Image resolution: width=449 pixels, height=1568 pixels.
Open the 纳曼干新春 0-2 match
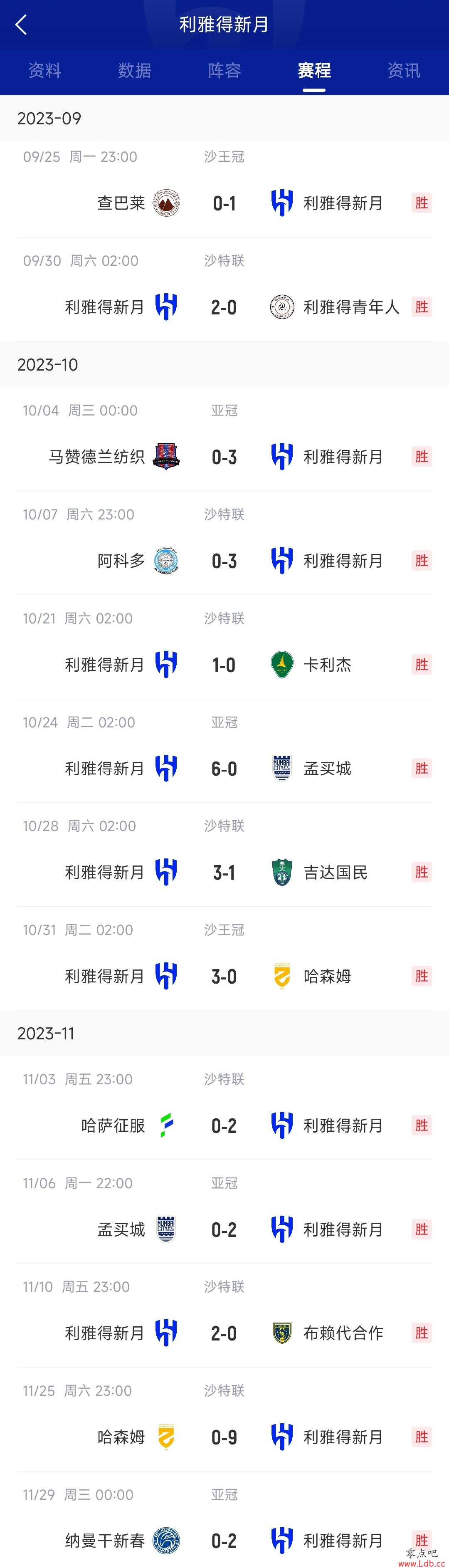[x=224, y=1540]
